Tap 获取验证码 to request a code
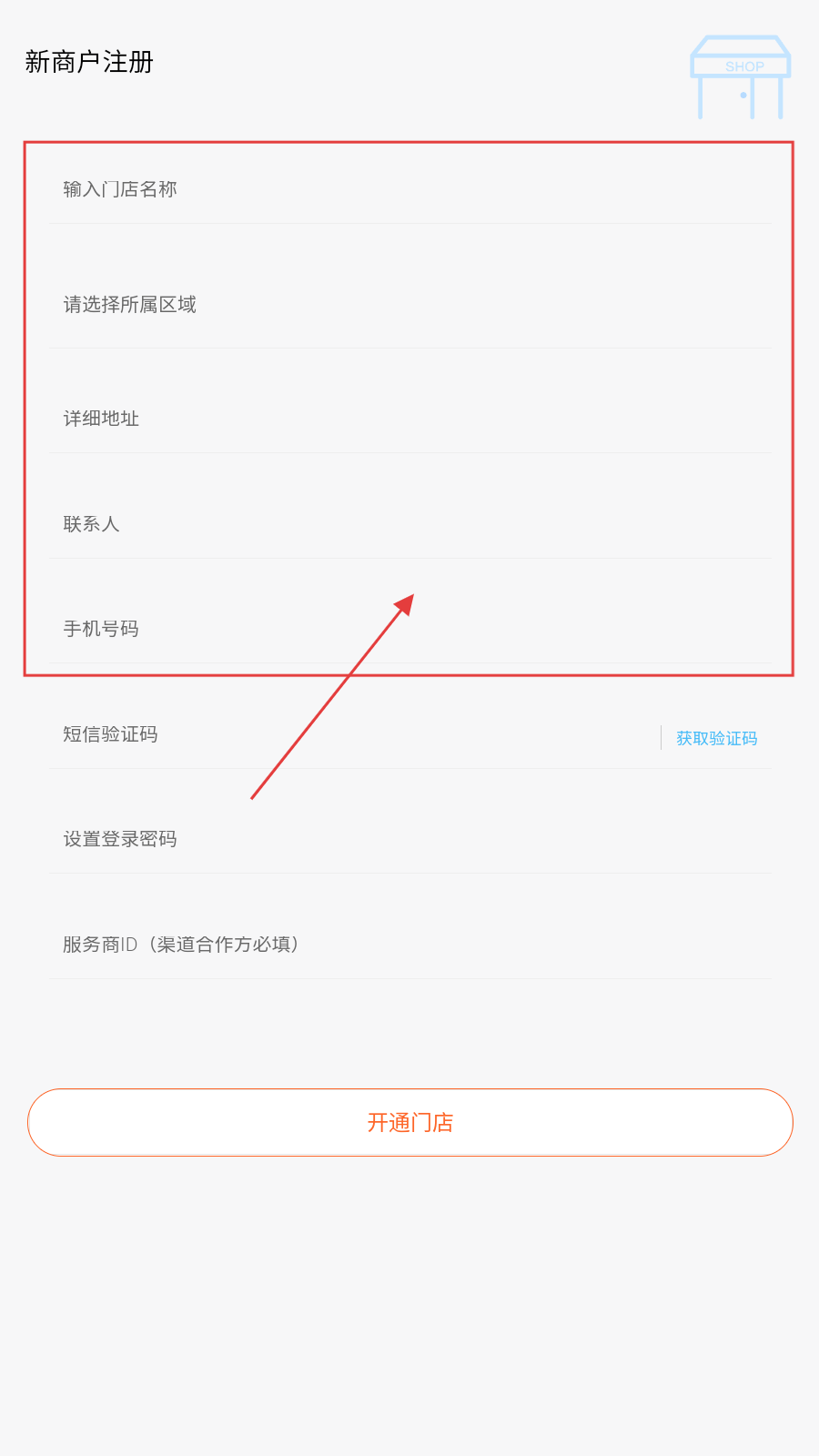 coord(717,738)
